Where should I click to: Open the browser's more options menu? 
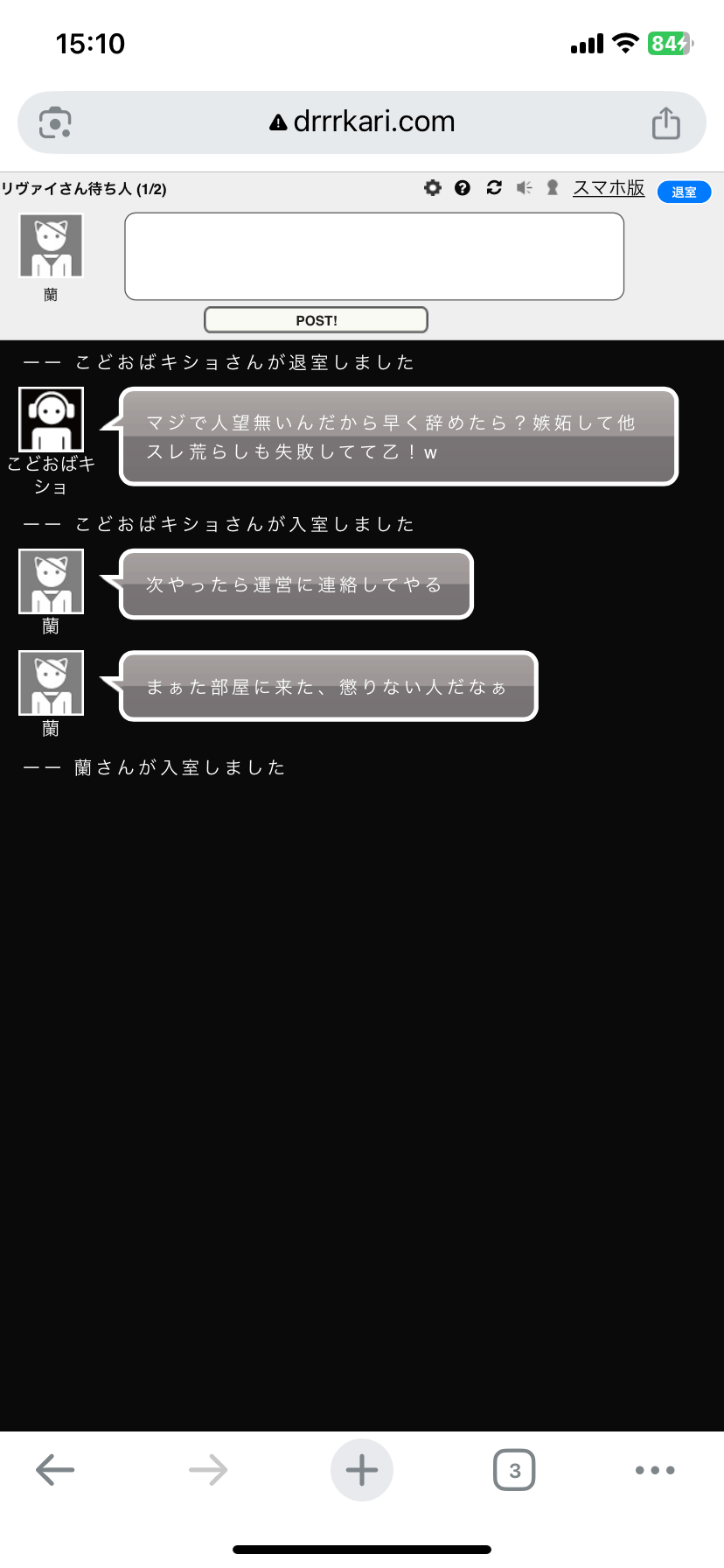coord(655,1470)
